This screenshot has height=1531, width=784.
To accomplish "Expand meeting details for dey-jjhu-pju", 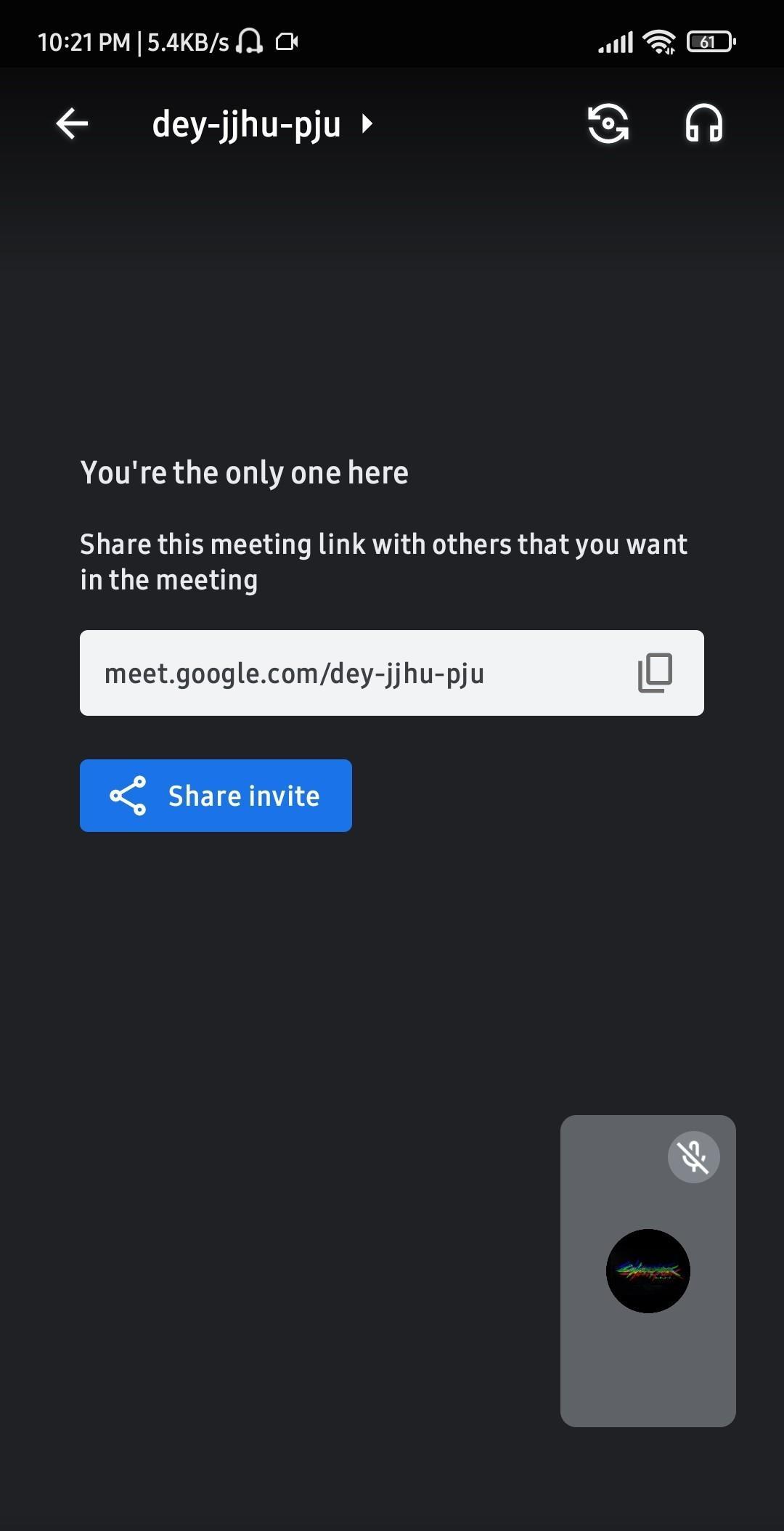I will click(x=261, y=124).
